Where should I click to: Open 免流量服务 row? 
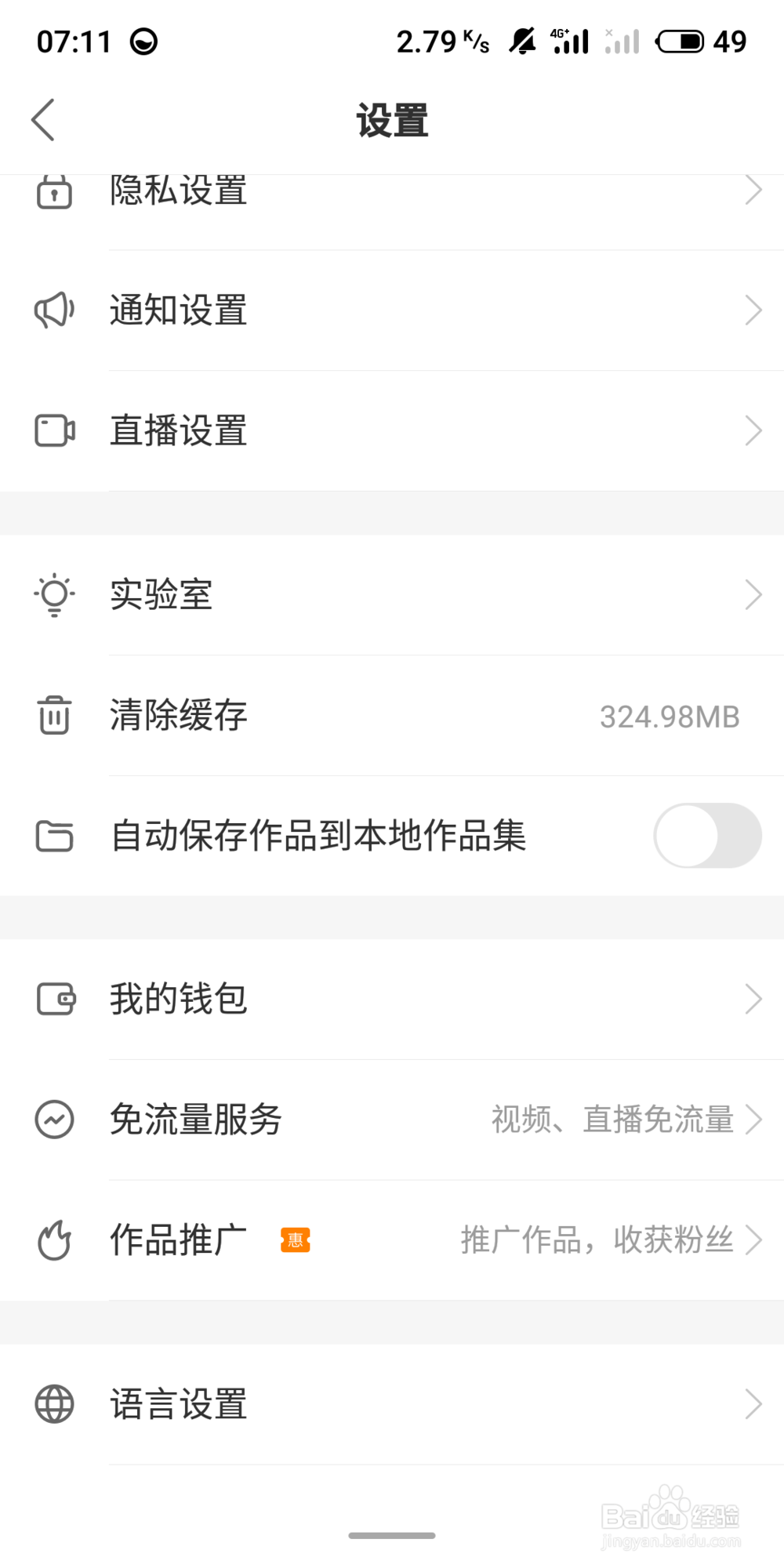392,1120
